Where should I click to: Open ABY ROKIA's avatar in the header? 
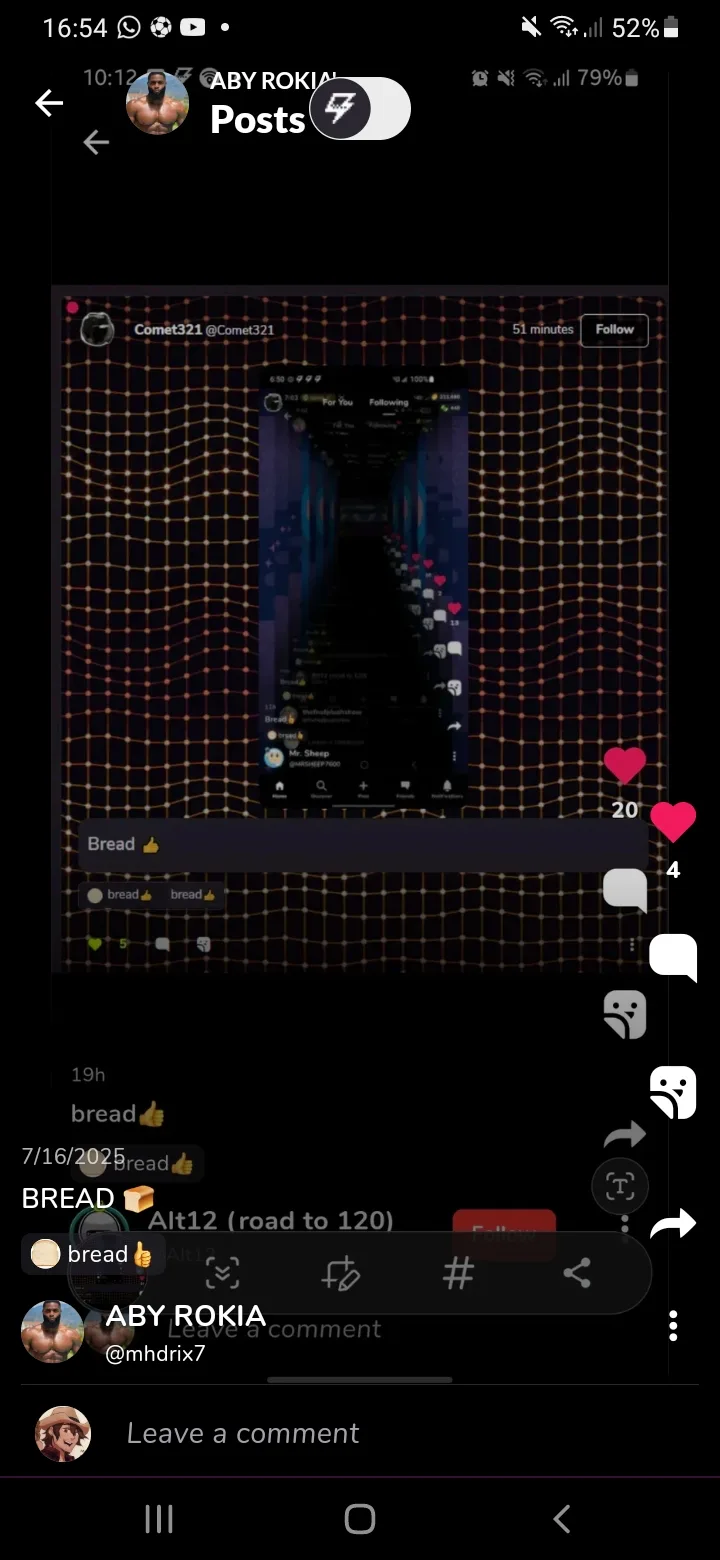click(157, 103)
